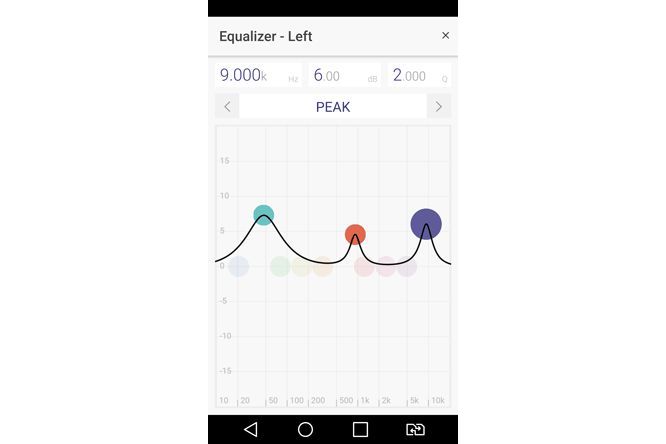Image resolution: width=666 pixels, height=444 pixels.
Task: Close the Equalizer - Left panel
Action: 445,36
